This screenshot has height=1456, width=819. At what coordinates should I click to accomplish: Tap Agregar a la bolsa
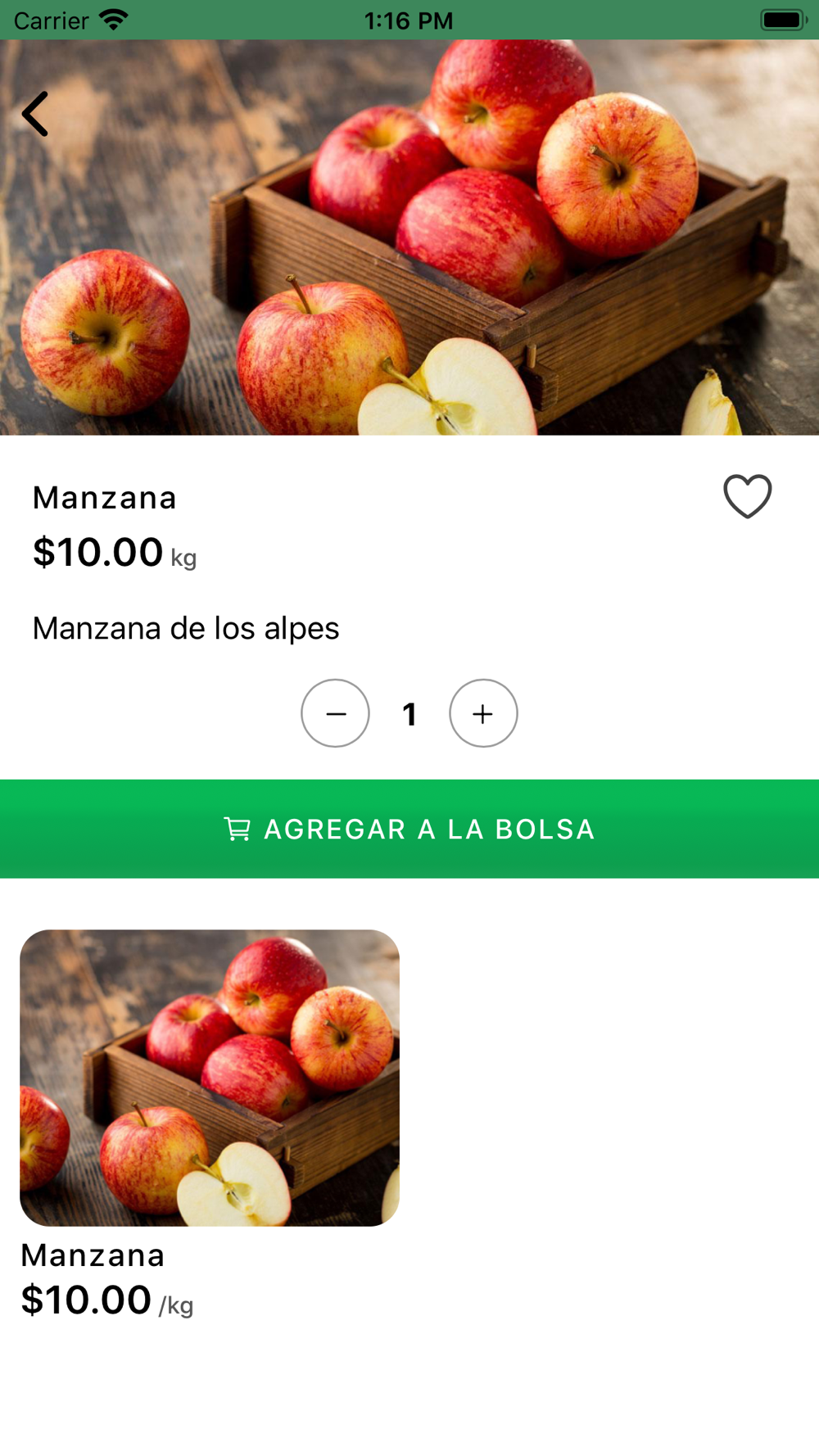click(x=409, y=829)
